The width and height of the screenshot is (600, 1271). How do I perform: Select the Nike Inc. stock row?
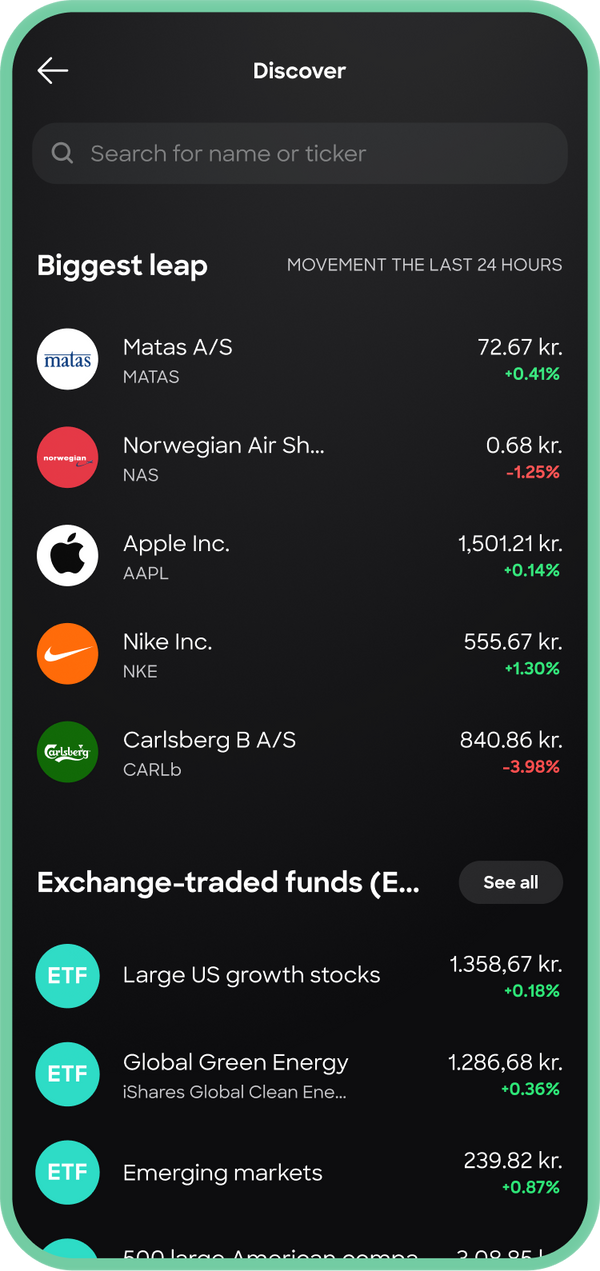[300, 654]
